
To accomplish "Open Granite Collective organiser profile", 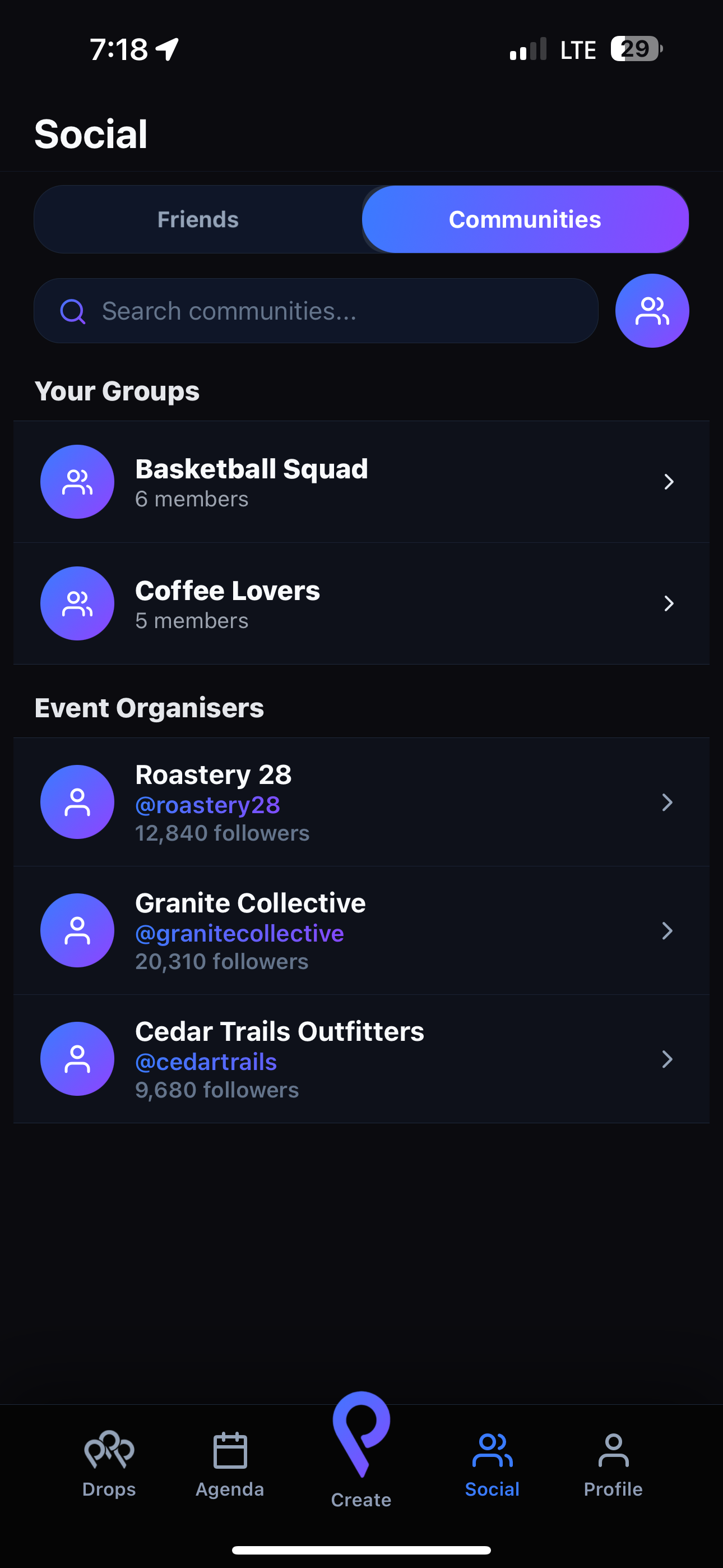I will (x=361, y=931).
